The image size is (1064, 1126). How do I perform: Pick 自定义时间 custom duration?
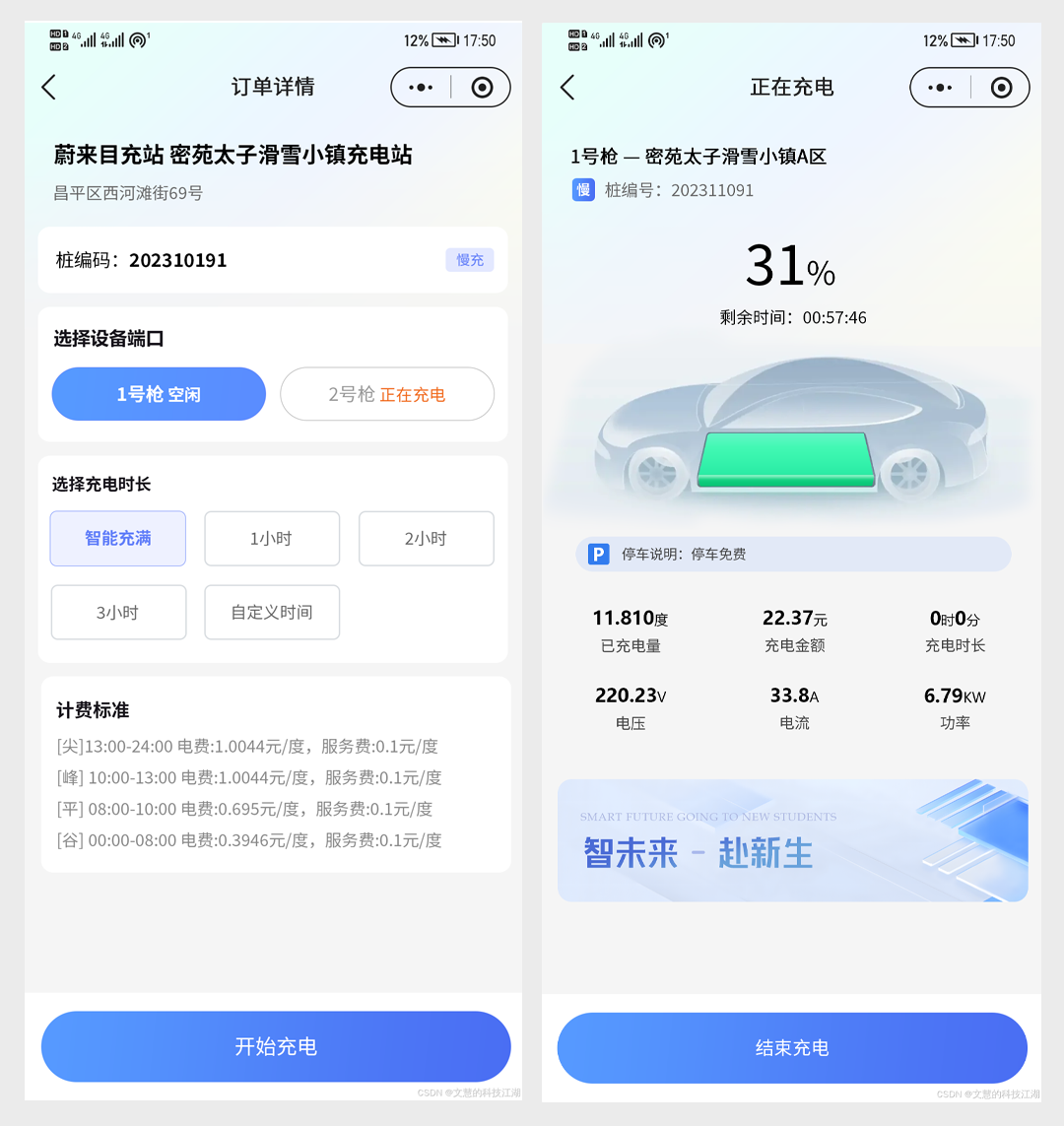tap(272, 612)
